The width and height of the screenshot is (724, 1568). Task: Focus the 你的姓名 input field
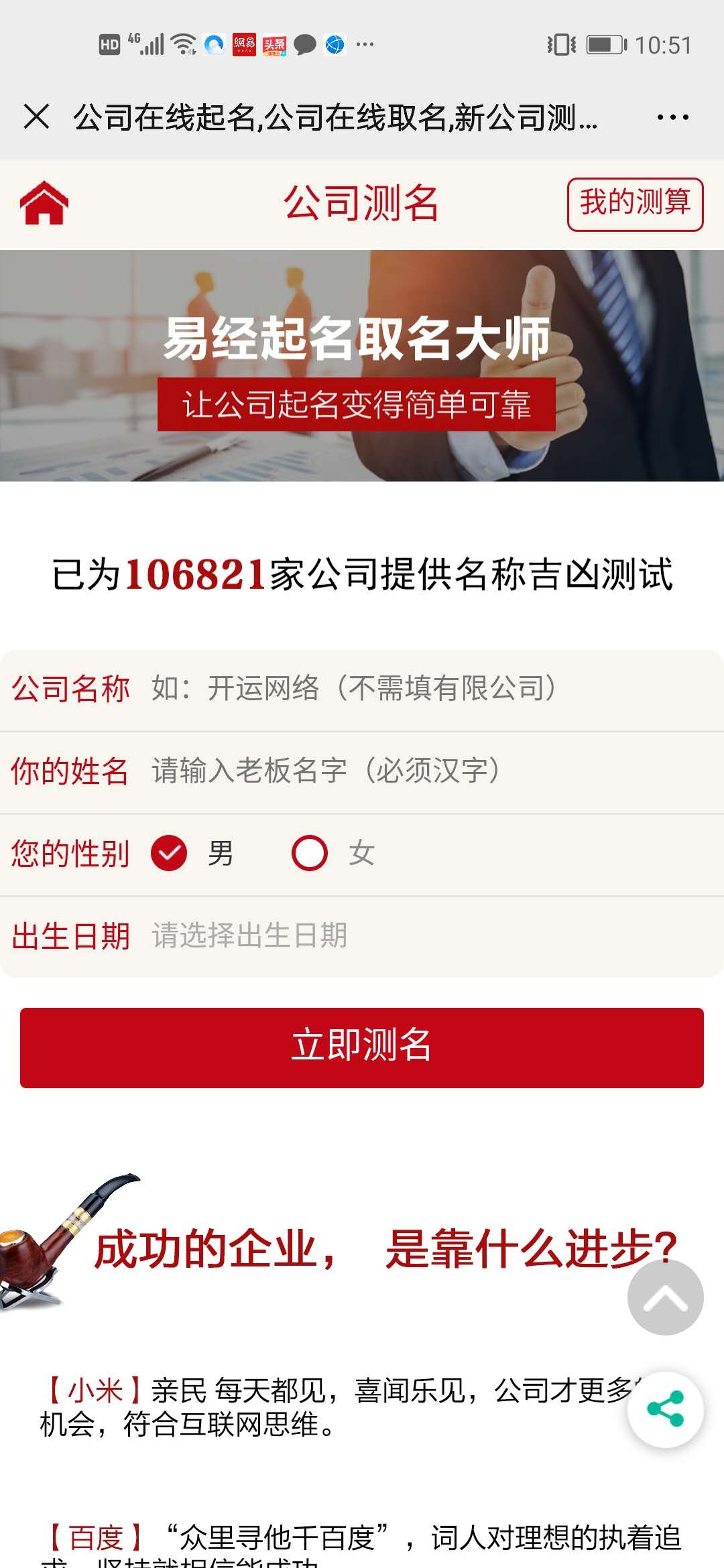coord(429,771)
